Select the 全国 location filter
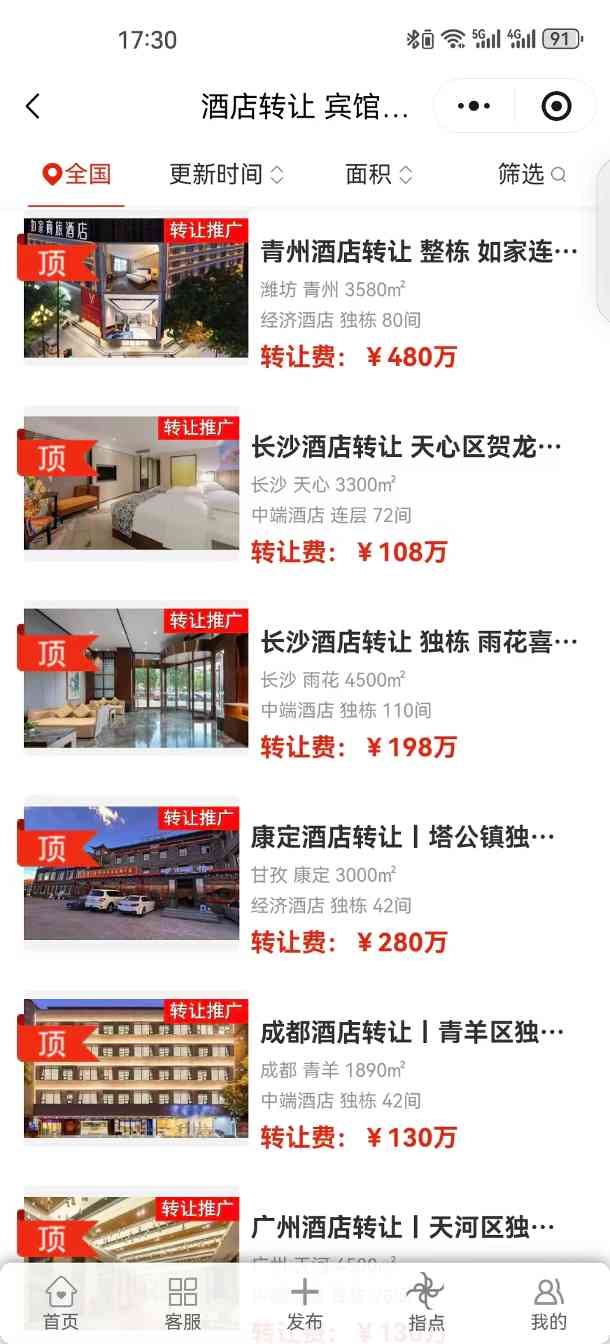The image size is (610, 1344). pos(77,174)
